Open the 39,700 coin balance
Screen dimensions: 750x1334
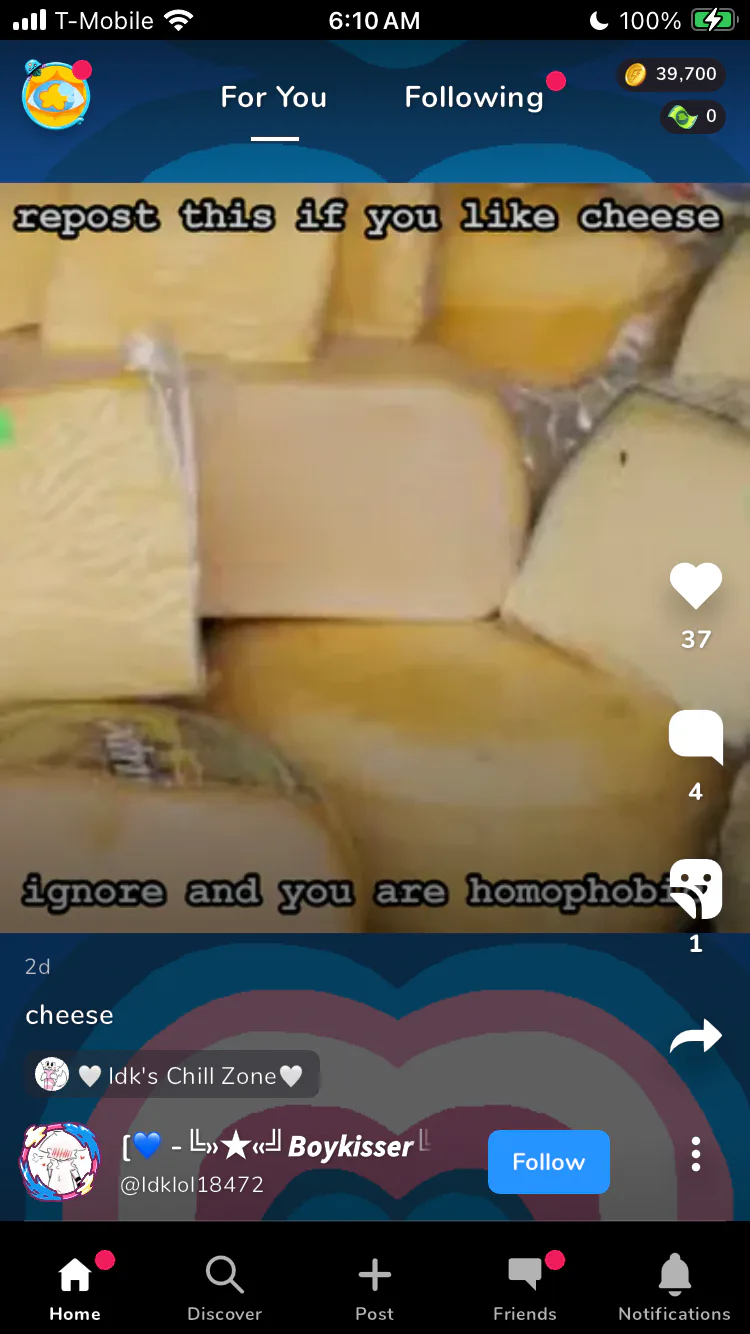[672, 74]
